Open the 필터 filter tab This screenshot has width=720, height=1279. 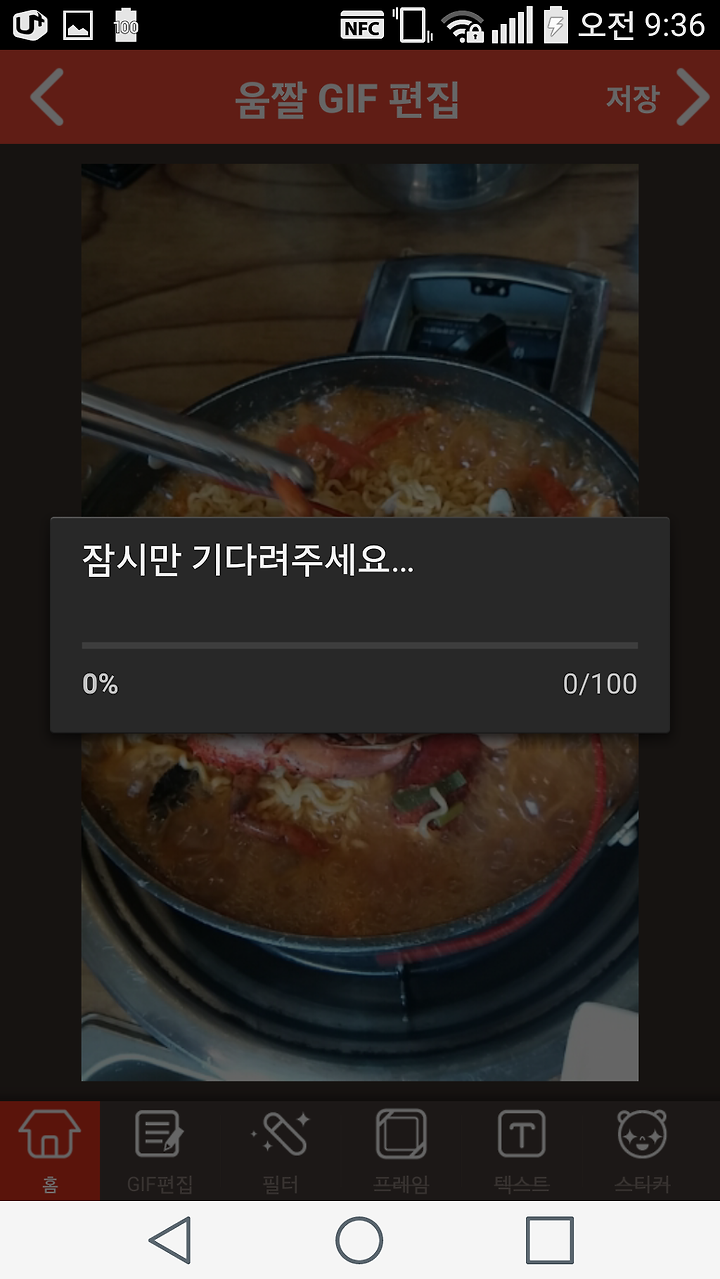click(x=280, y=1151)
